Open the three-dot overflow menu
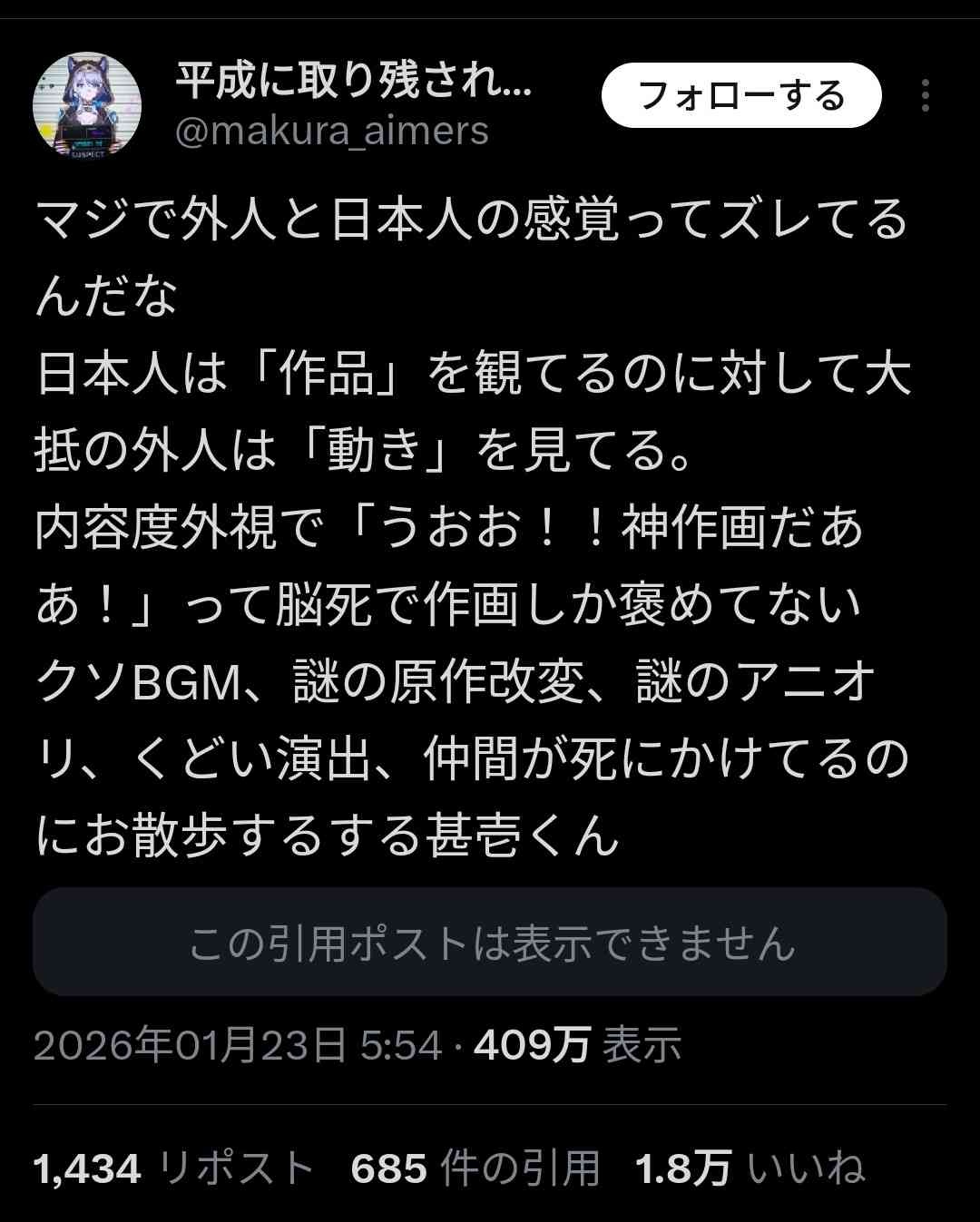 [x=925, y=95]
